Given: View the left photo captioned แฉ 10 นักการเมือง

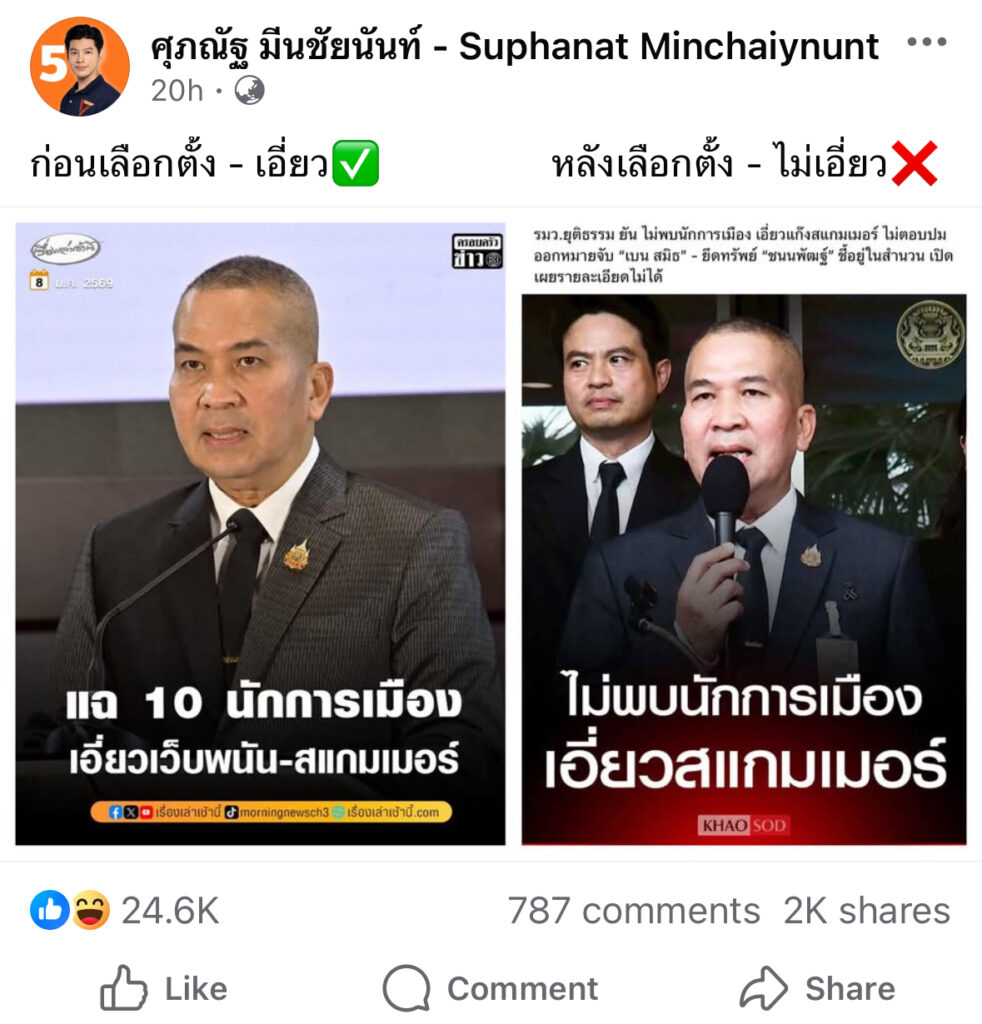Looking at the screenshot, I should click(x=260, y=534).
